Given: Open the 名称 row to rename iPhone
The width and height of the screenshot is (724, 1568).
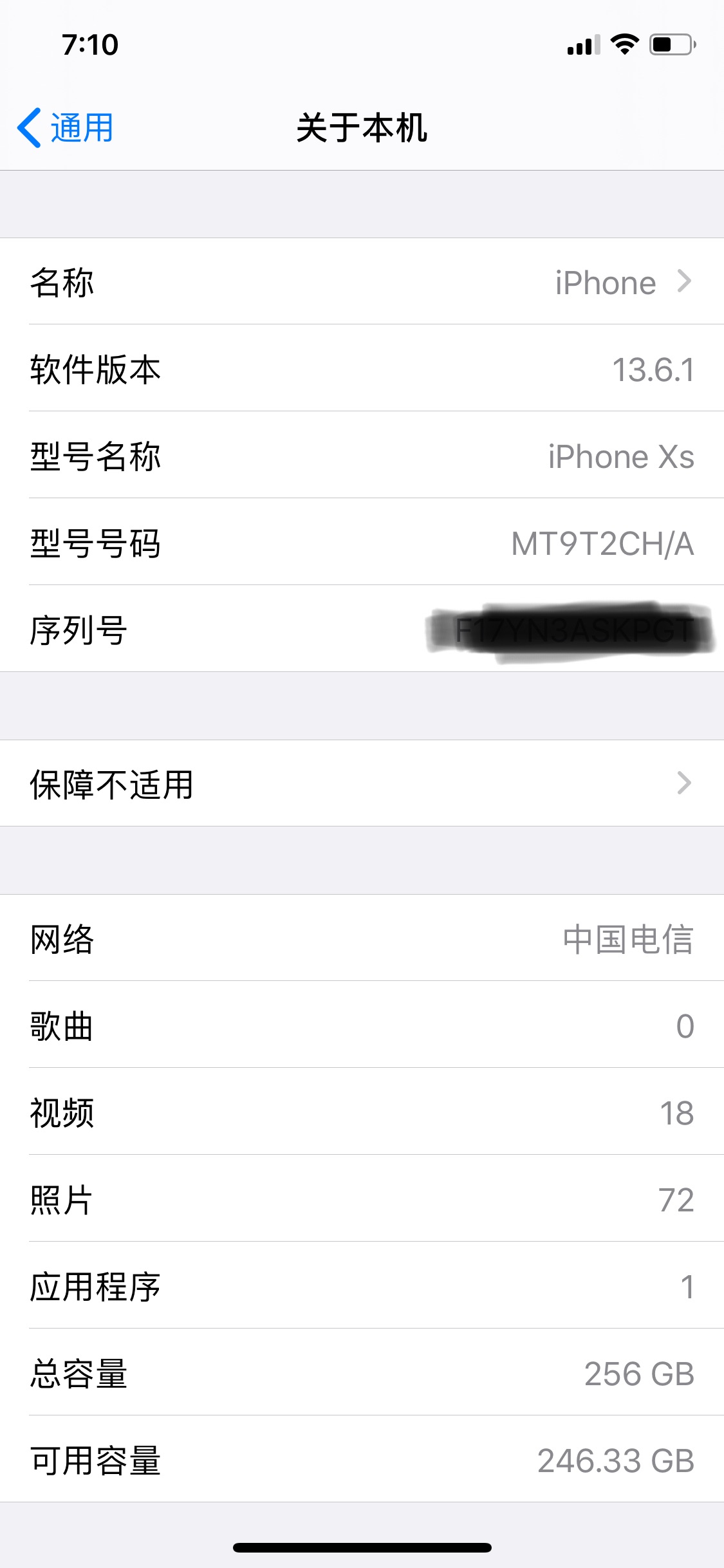Looking at the screenshot, I should pyautogui.click(x=362, y=281).
